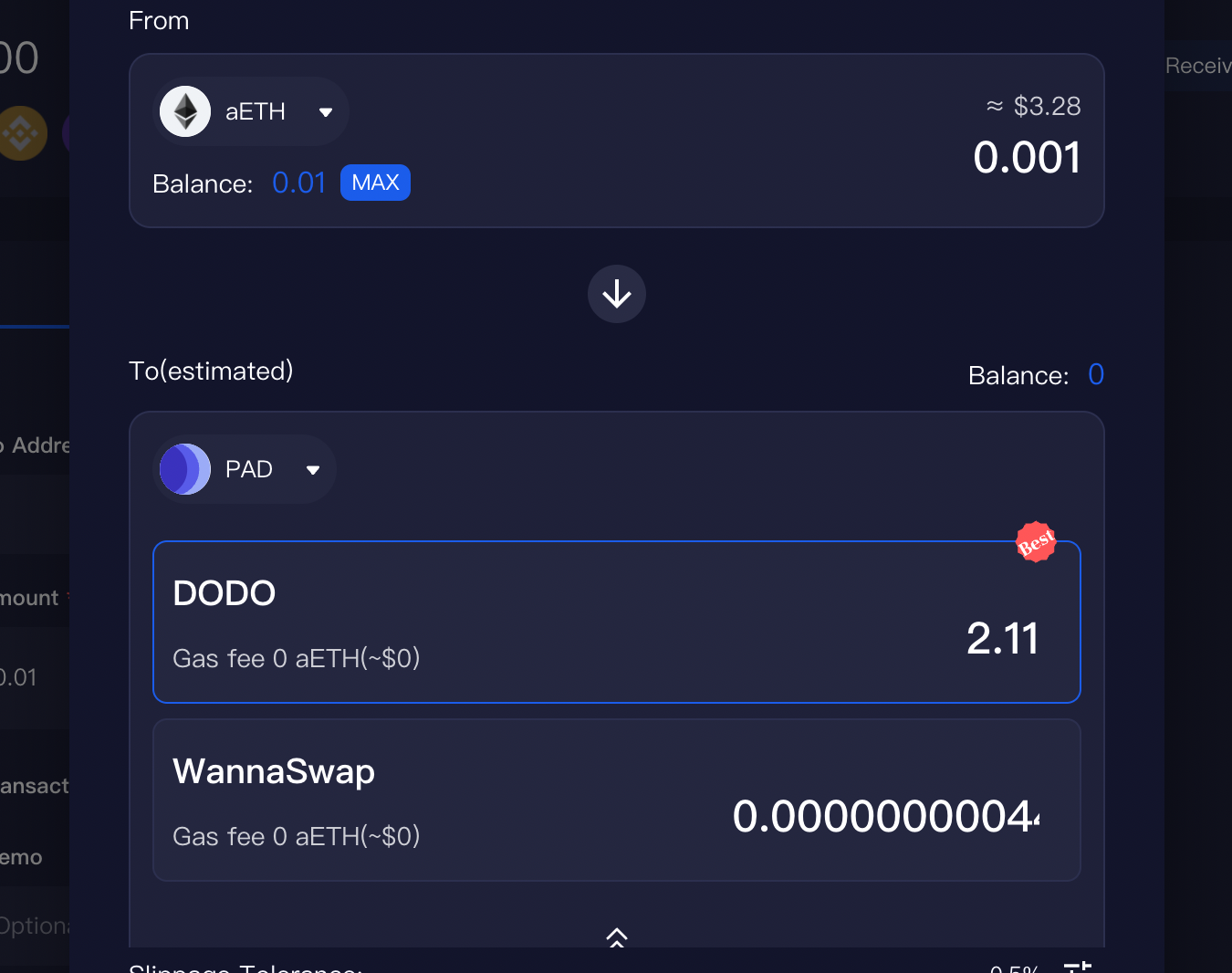Choose the WannaSwap route

pos(616,800)
